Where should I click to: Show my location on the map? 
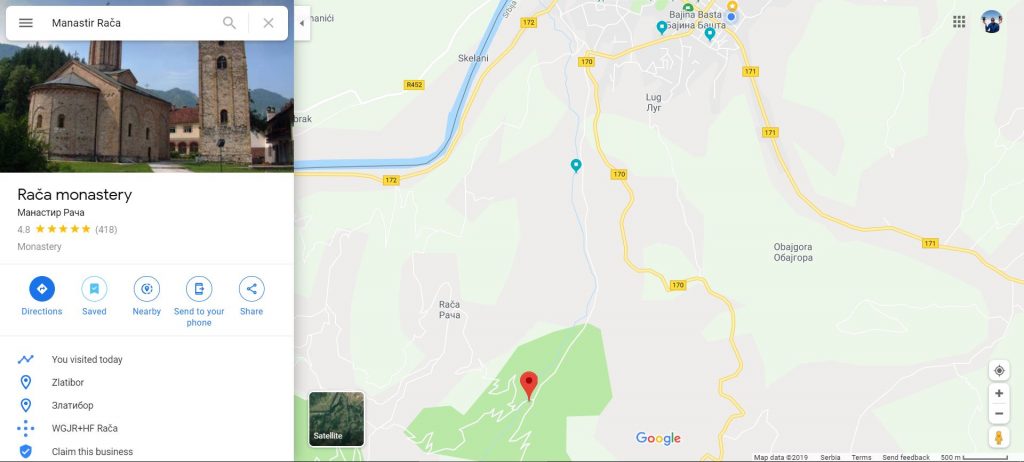click(999, 370)
